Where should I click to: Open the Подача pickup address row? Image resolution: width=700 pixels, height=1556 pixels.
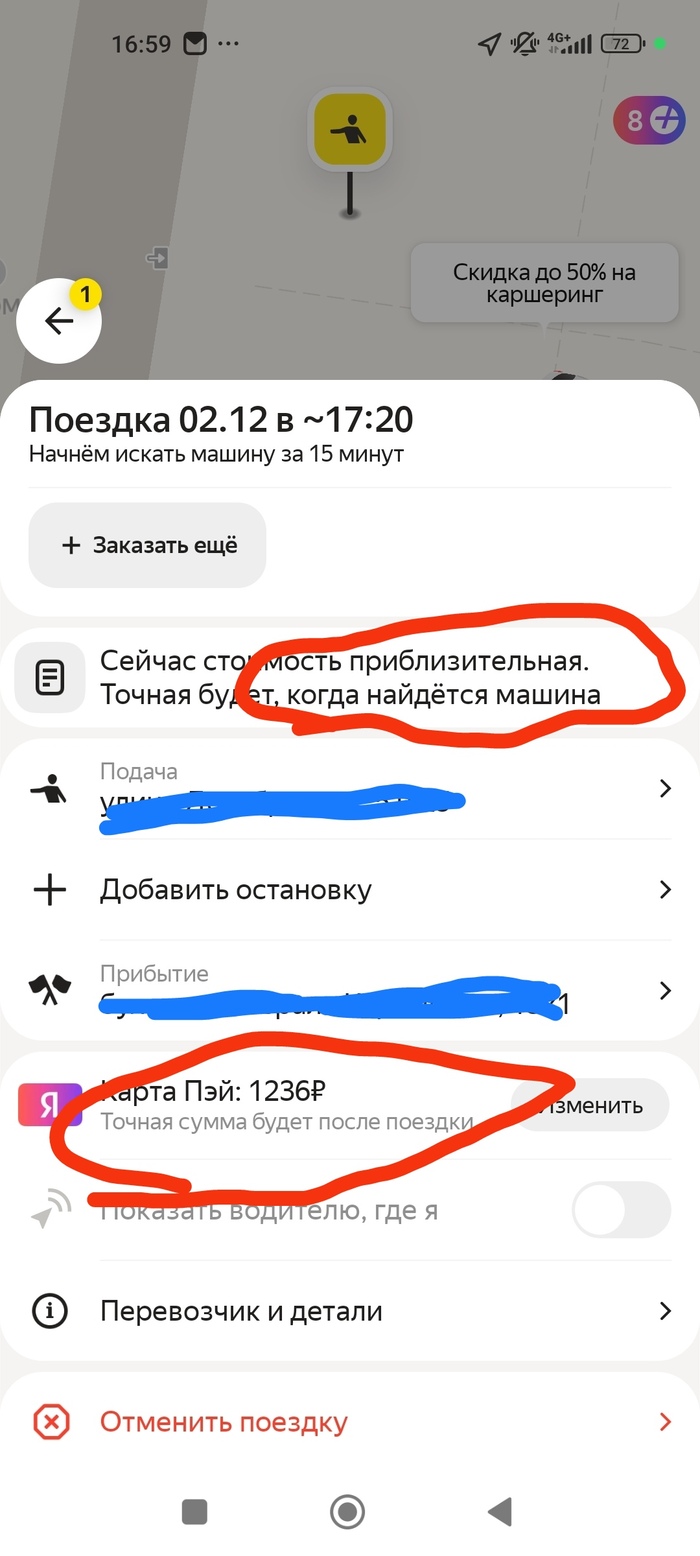[350, 789]
